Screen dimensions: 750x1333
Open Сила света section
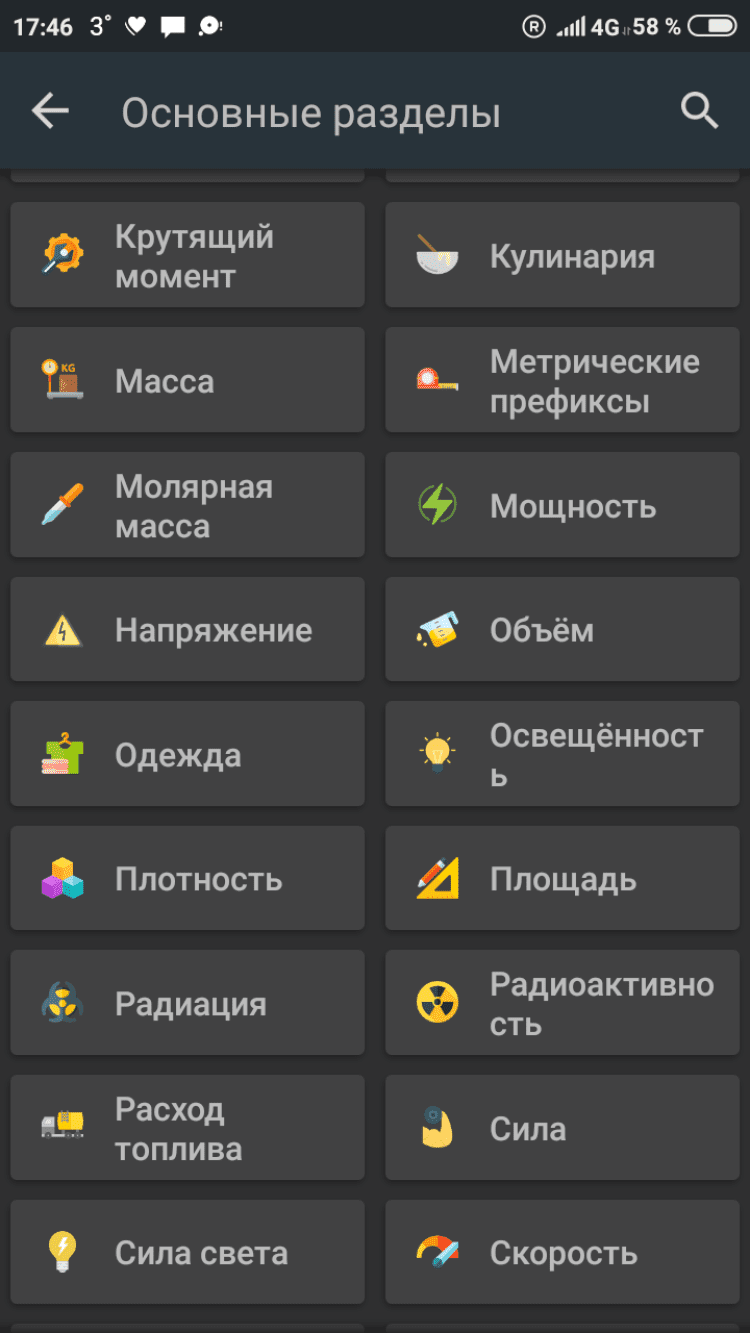coord(187,1252)
